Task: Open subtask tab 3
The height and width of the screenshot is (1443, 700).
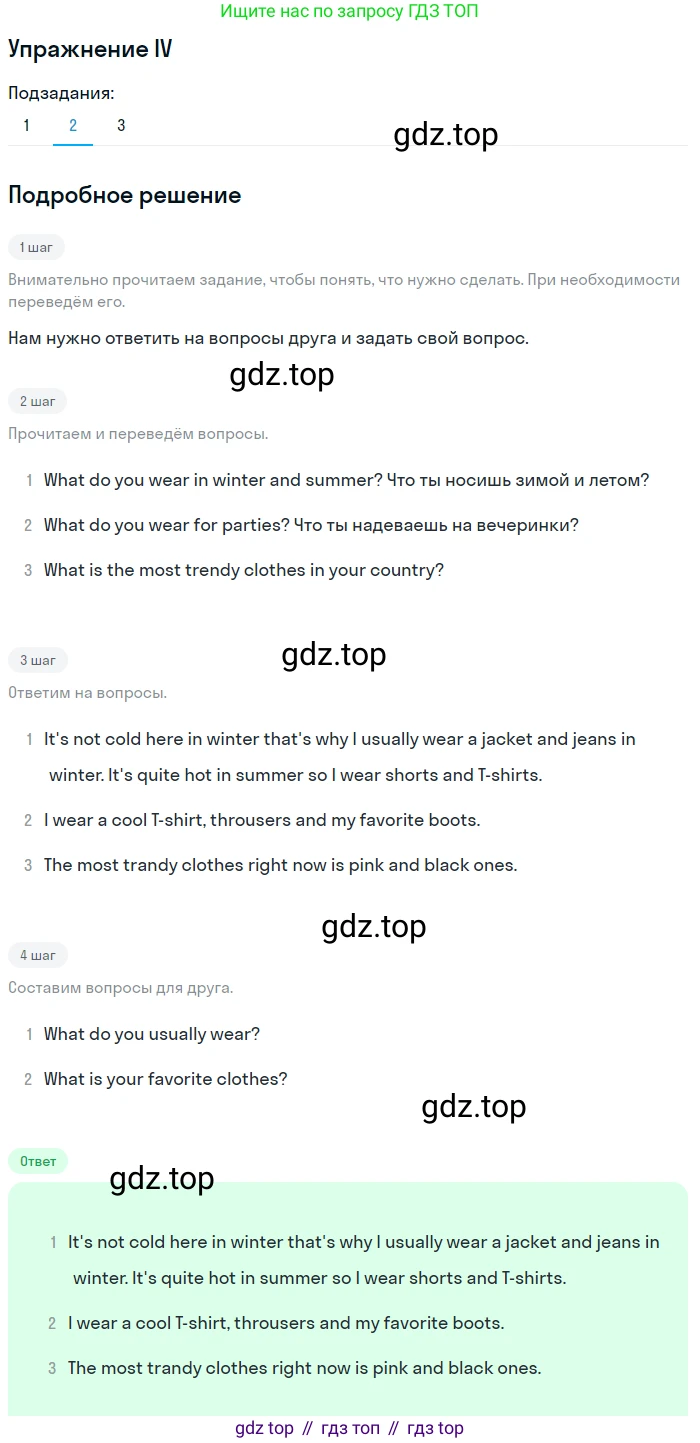Action: point(121,126)
